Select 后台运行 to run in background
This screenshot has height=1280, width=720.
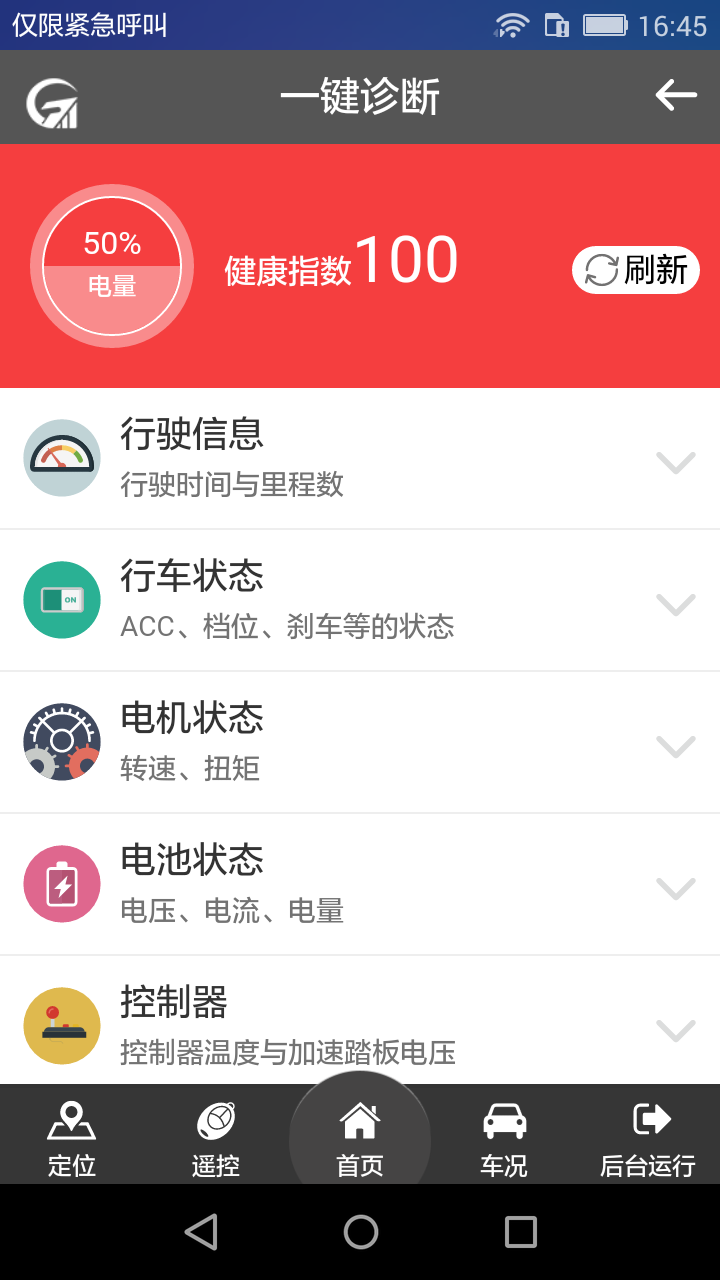coord(648,1138)
